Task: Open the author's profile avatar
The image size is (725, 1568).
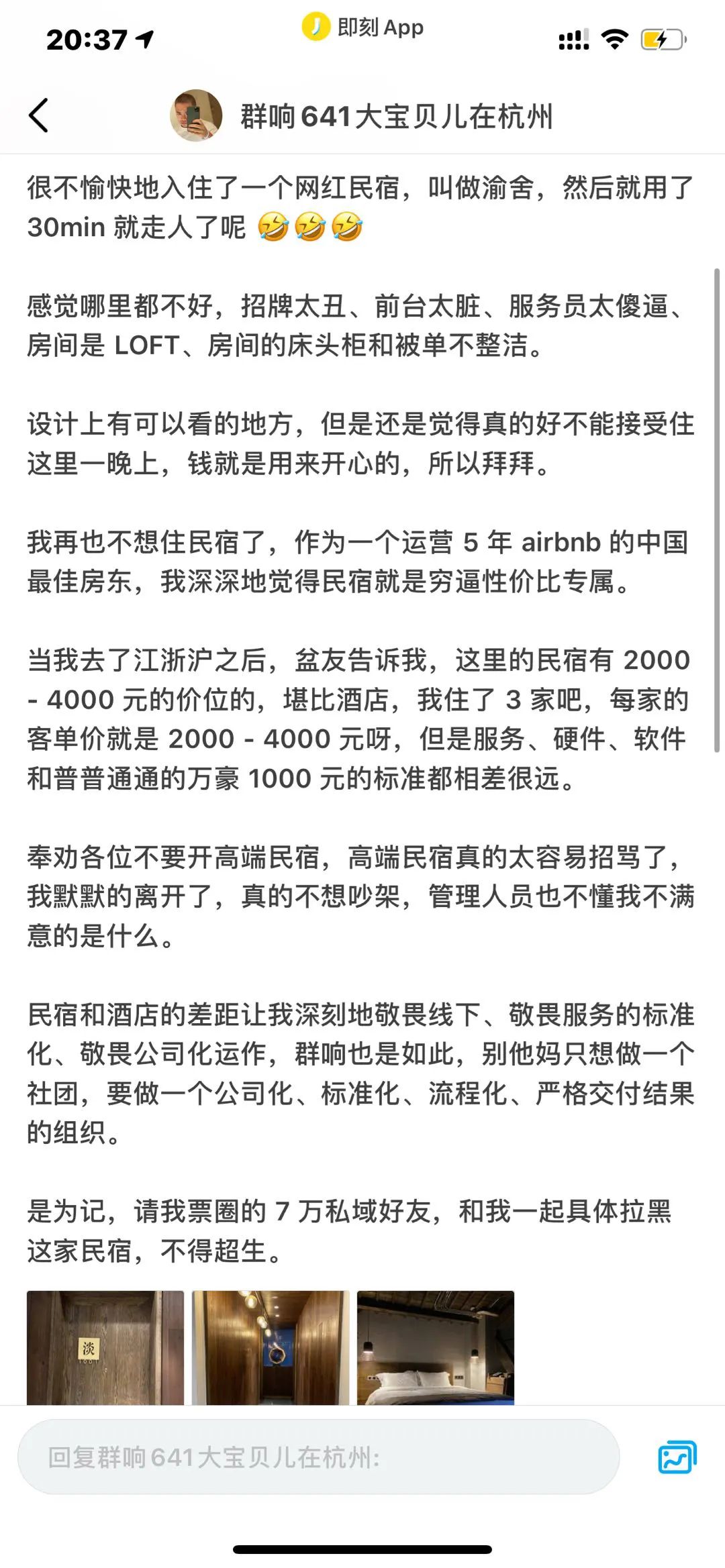Action: pyautogui.click(x=196, y=115)
